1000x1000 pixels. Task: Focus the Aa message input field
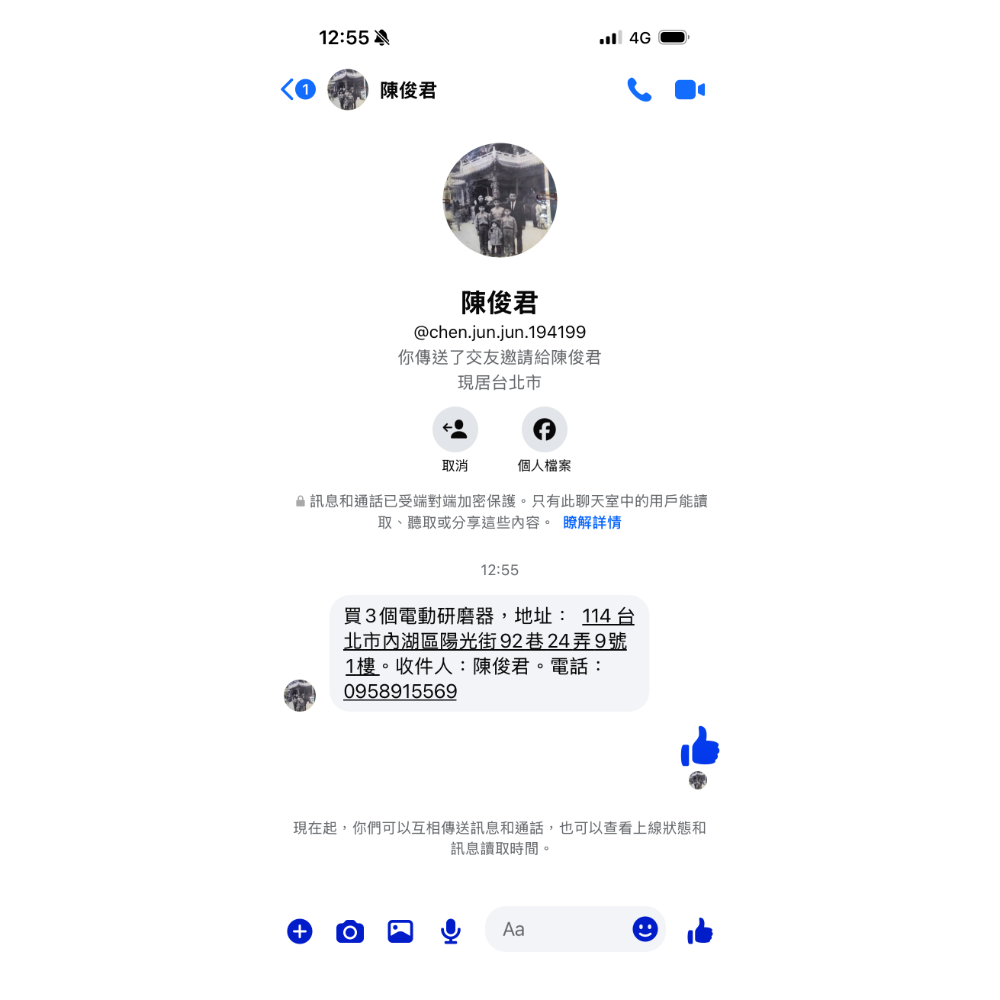click(560, 930)
